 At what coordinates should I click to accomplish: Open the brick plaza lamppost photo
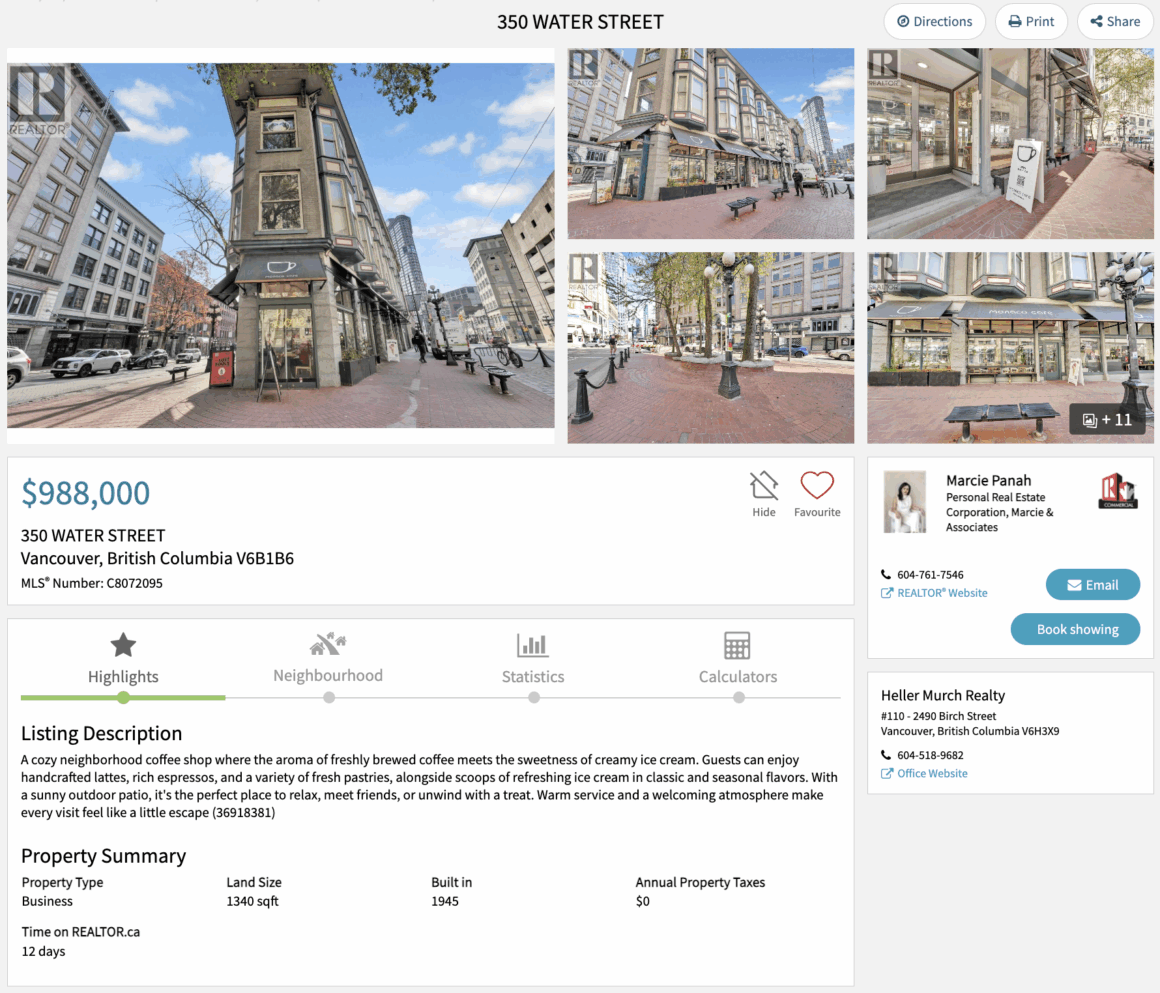coord(710,347)
